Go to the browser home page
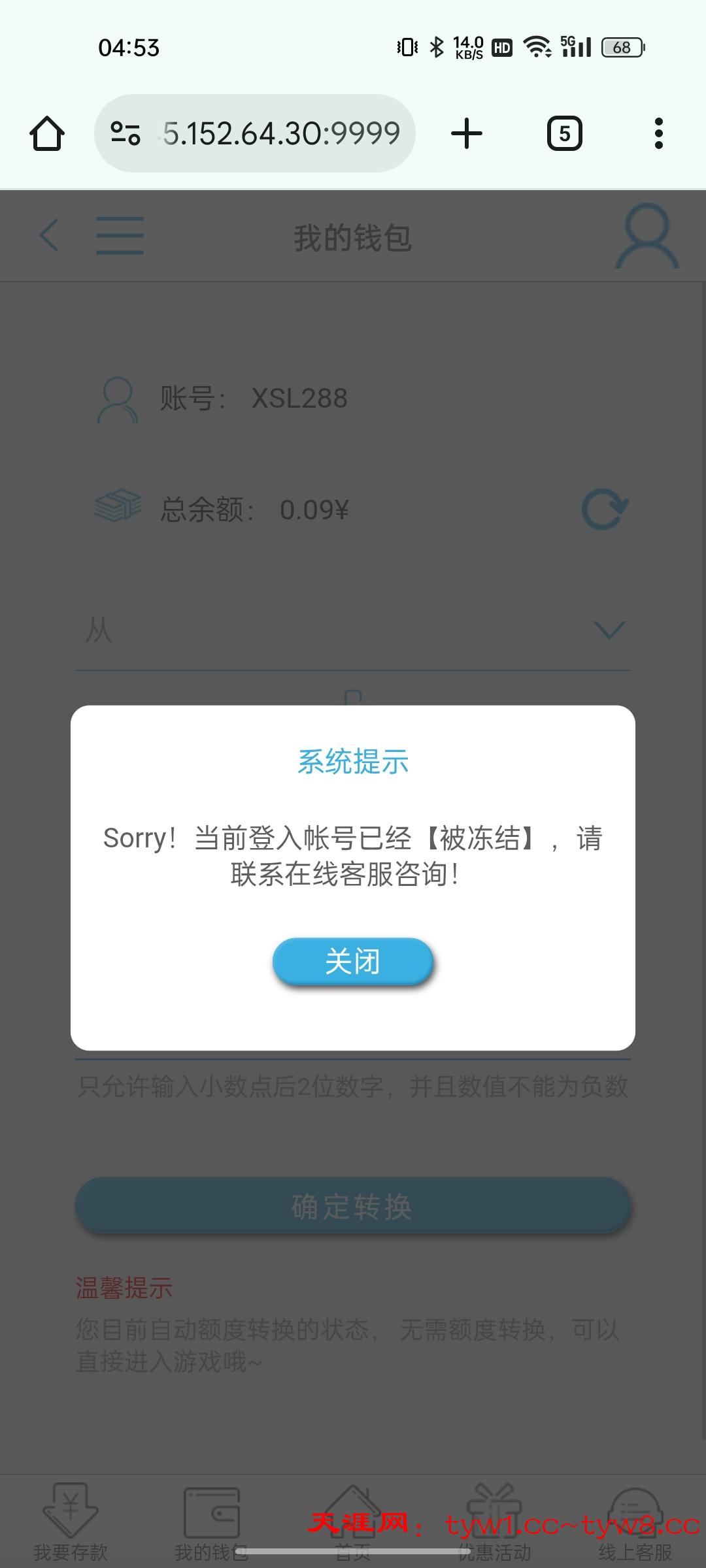This screenshot has width=706, height=1568. click(x=47, y=134)
